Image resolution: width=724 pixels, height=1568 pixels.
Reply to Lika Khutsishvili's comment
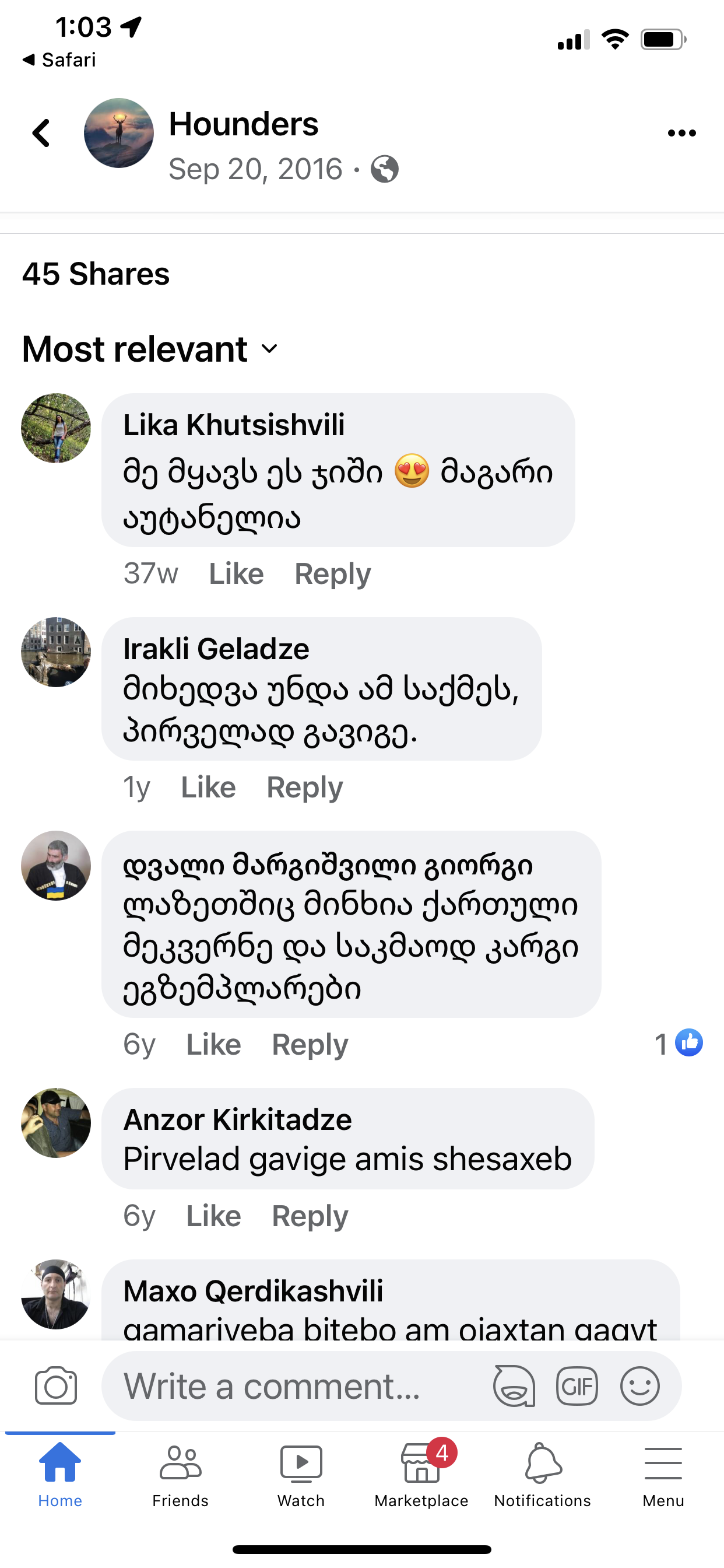(x=332, y=573)
